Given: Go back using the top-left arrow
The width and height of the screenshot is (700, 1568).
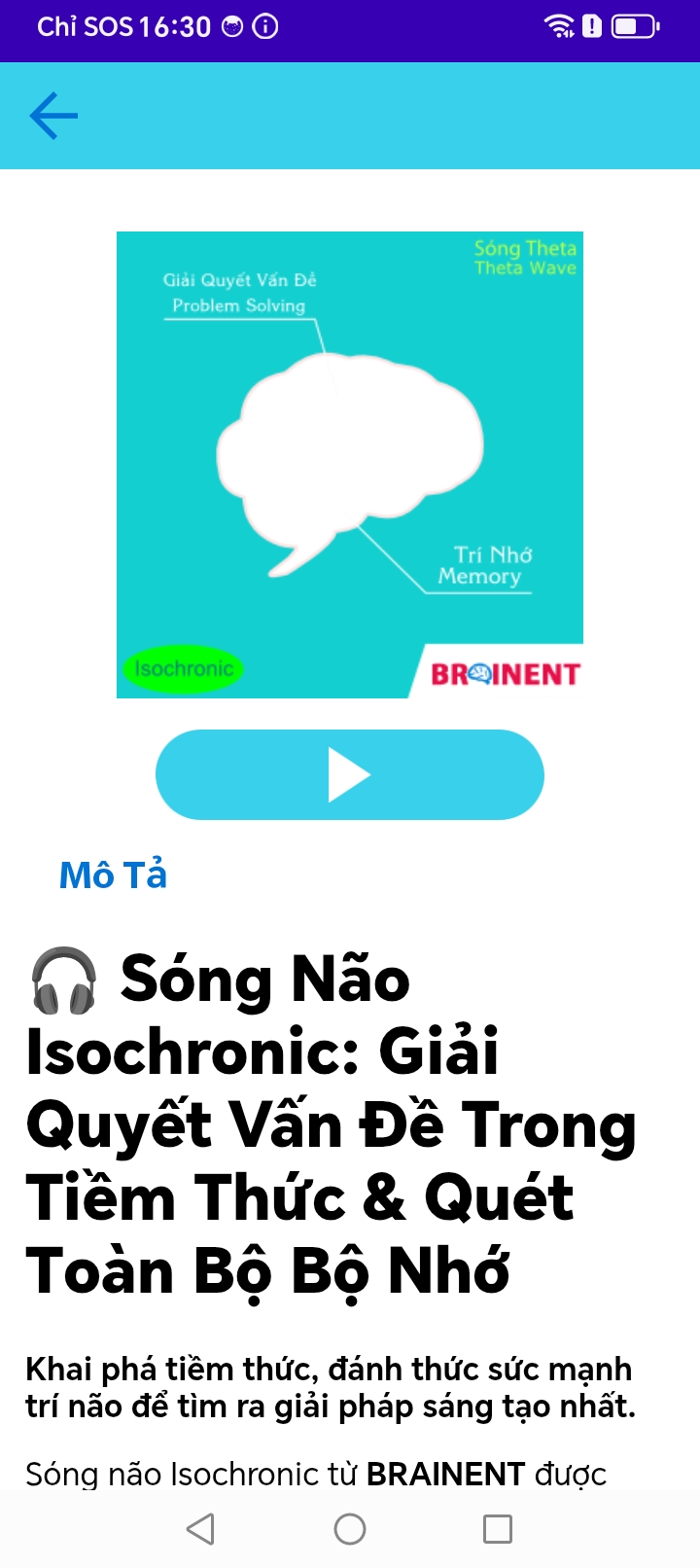Looking at the screenshot, I should [x=53, y=117].
